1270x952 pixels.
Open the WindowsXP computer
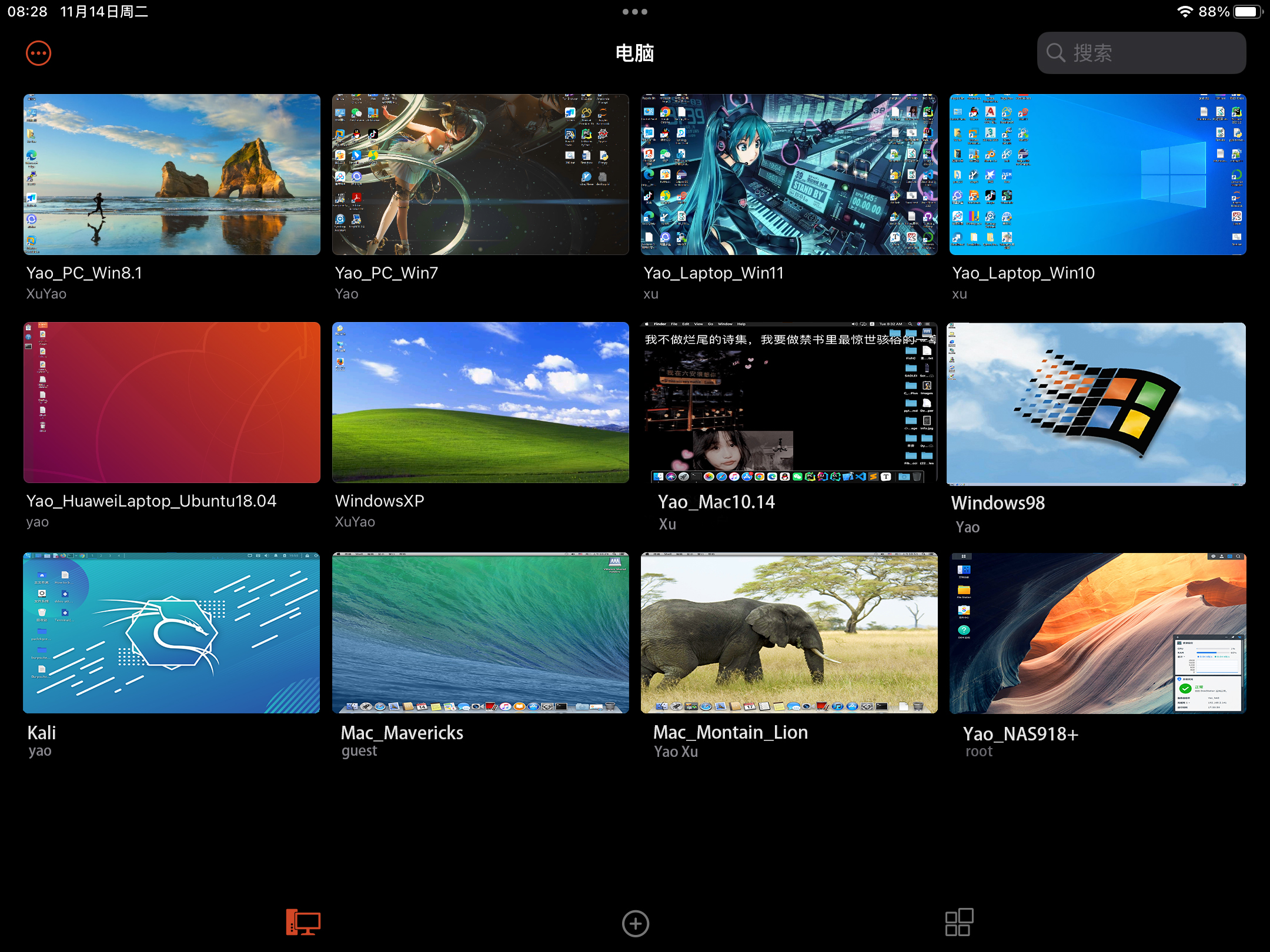(480, 403)
